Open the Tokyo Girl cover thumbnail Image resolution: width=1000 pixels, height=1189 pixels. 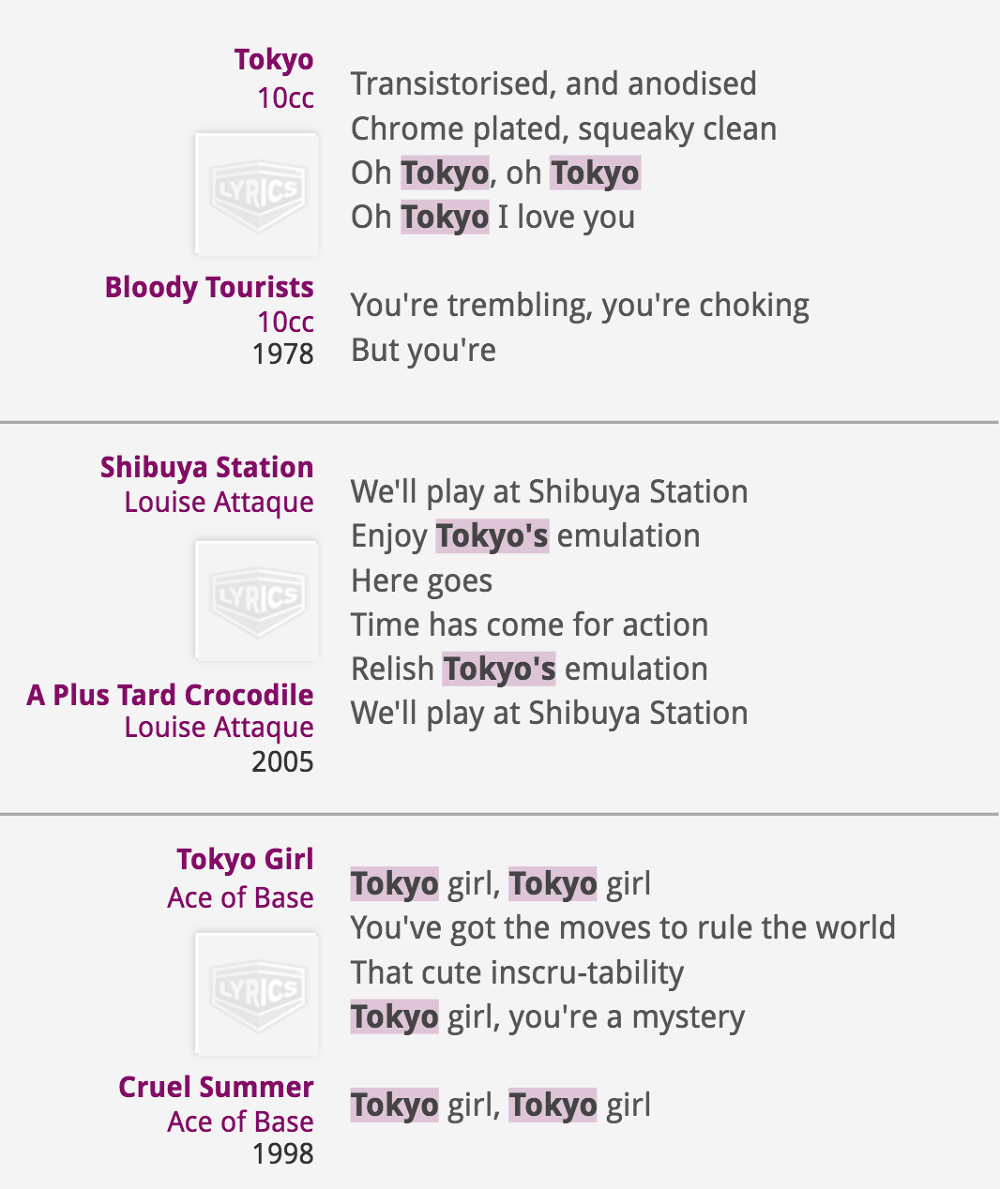257,992
